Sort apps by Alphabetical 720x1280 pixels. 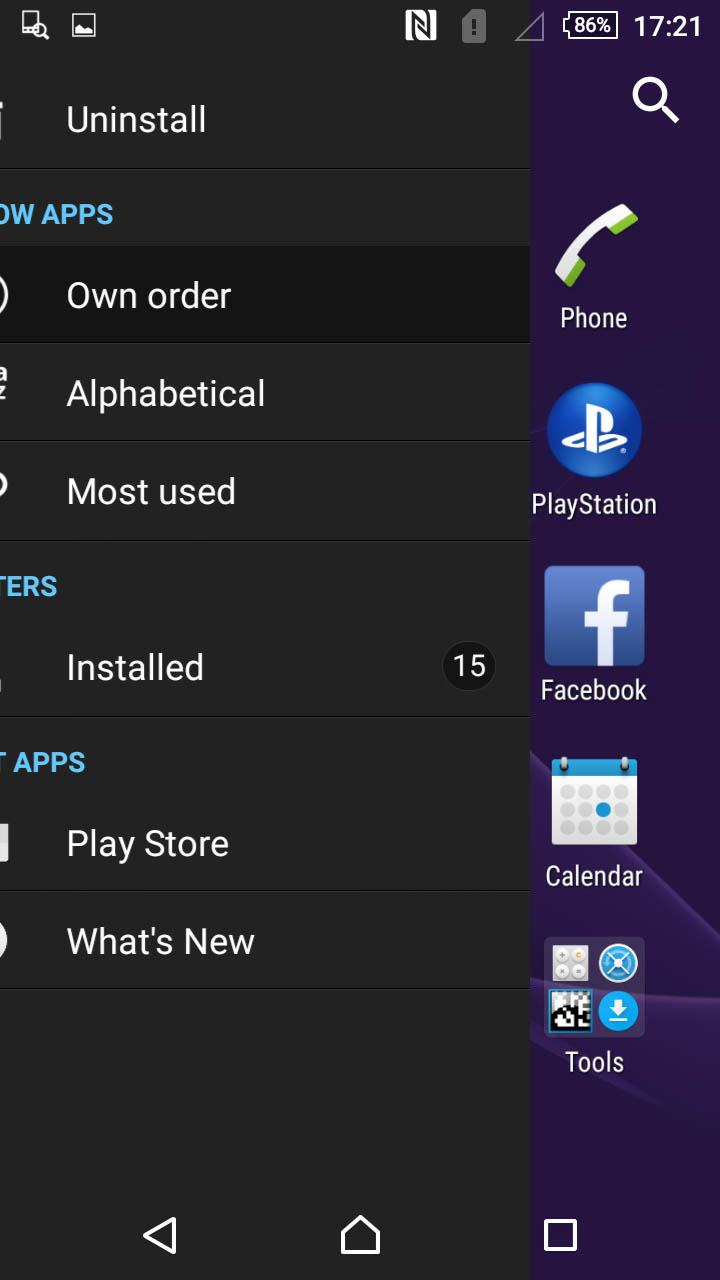tap(265, 393)
